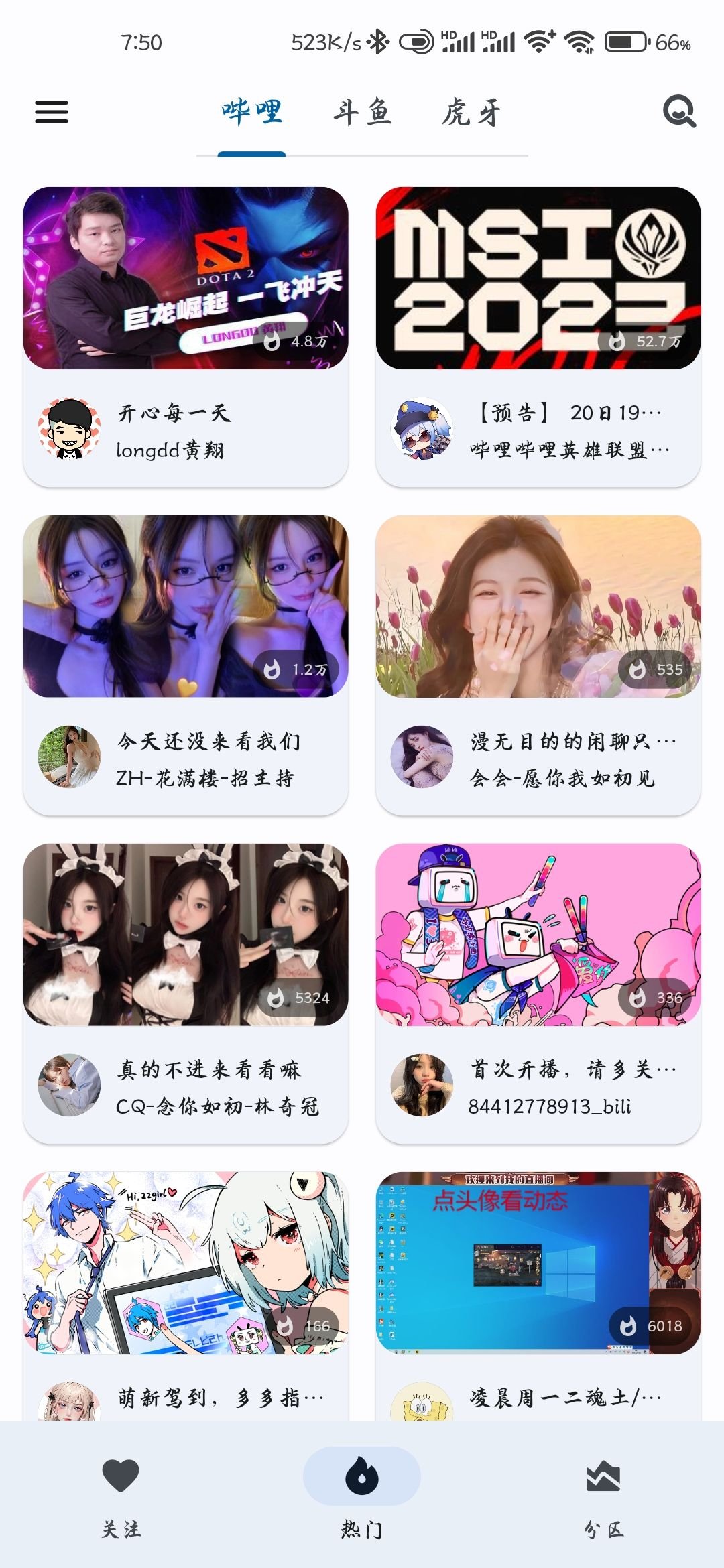Switch to the 斗鱼 tab
Screen dimensions: 724x1568
tap(362, 112)
